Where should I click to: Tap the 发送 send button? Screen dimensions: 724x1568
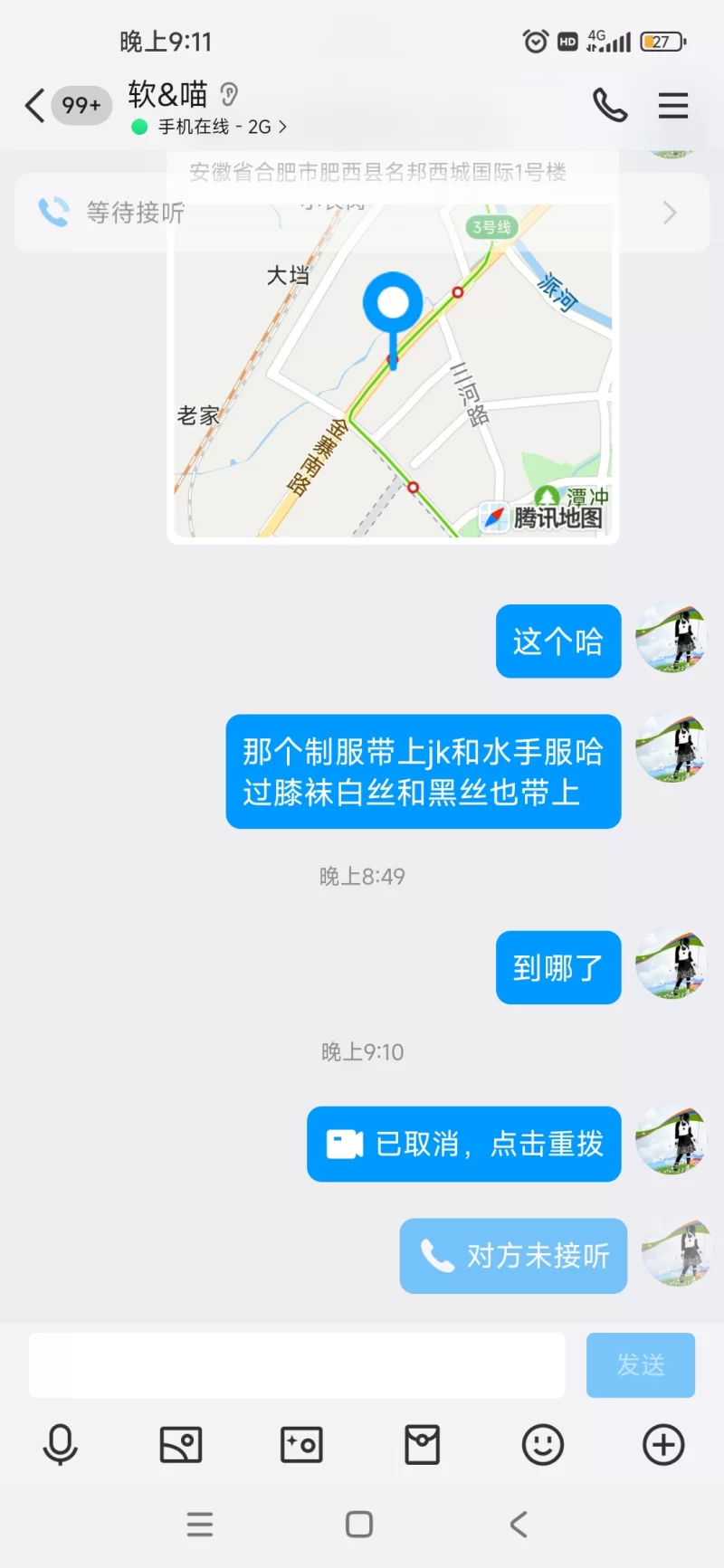tap(640, 1365)
